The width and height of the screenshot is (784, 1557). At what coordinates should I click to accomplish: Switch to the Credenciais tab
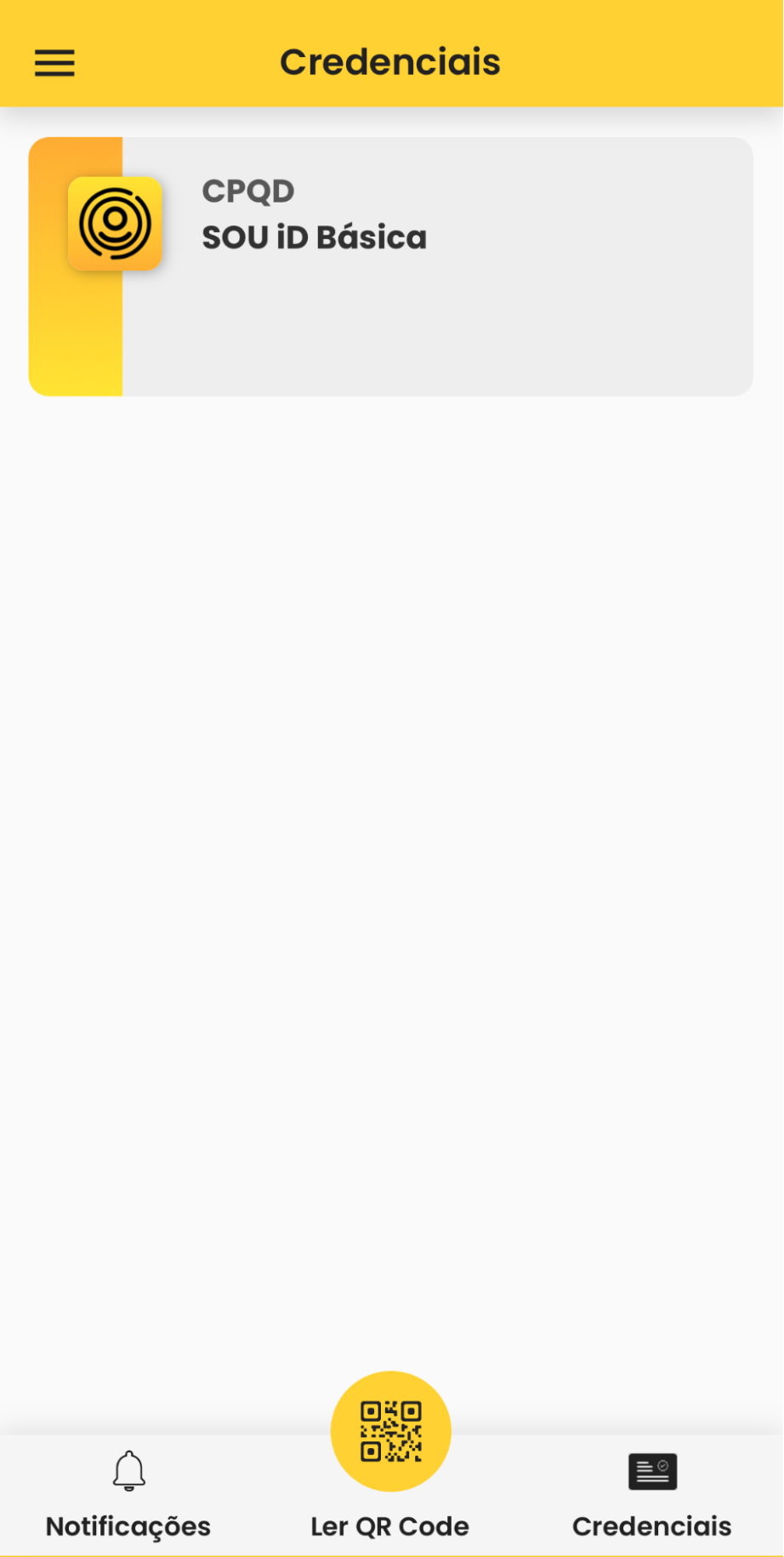tap(650, 1497)
